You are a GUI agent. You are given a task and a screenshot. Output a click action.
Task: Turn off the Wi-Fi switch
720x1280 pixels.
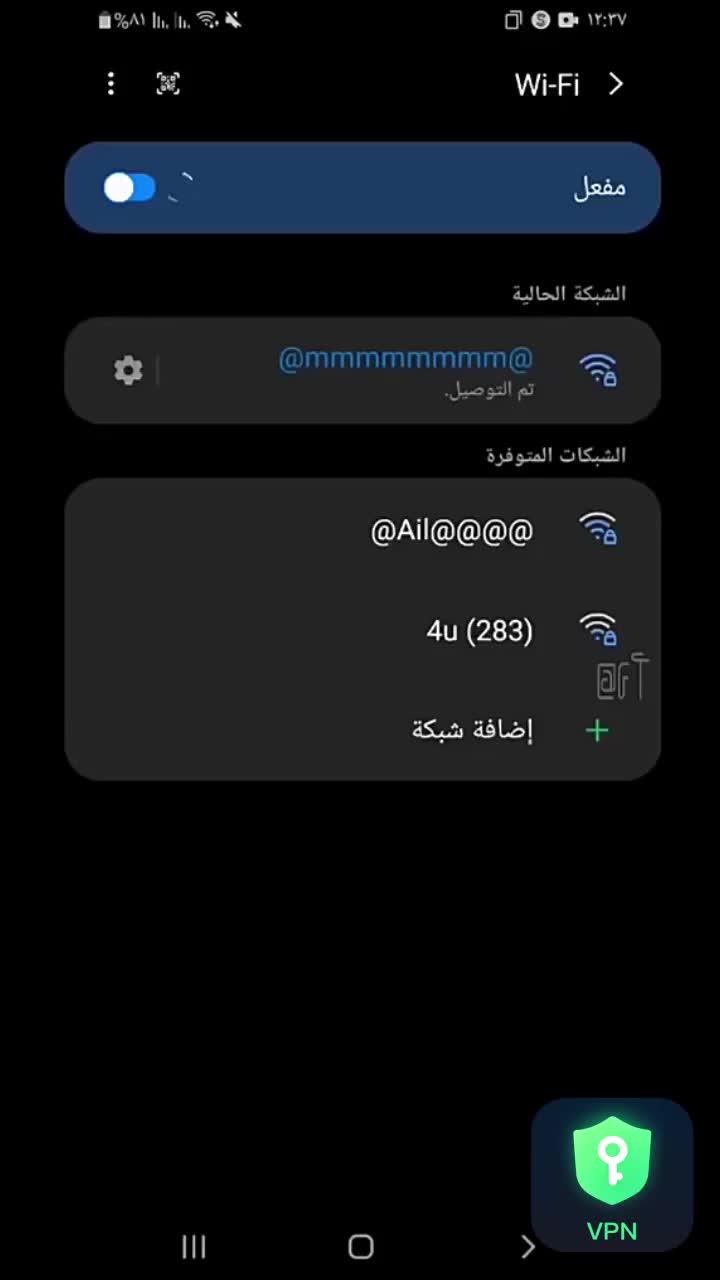(130, 188)
